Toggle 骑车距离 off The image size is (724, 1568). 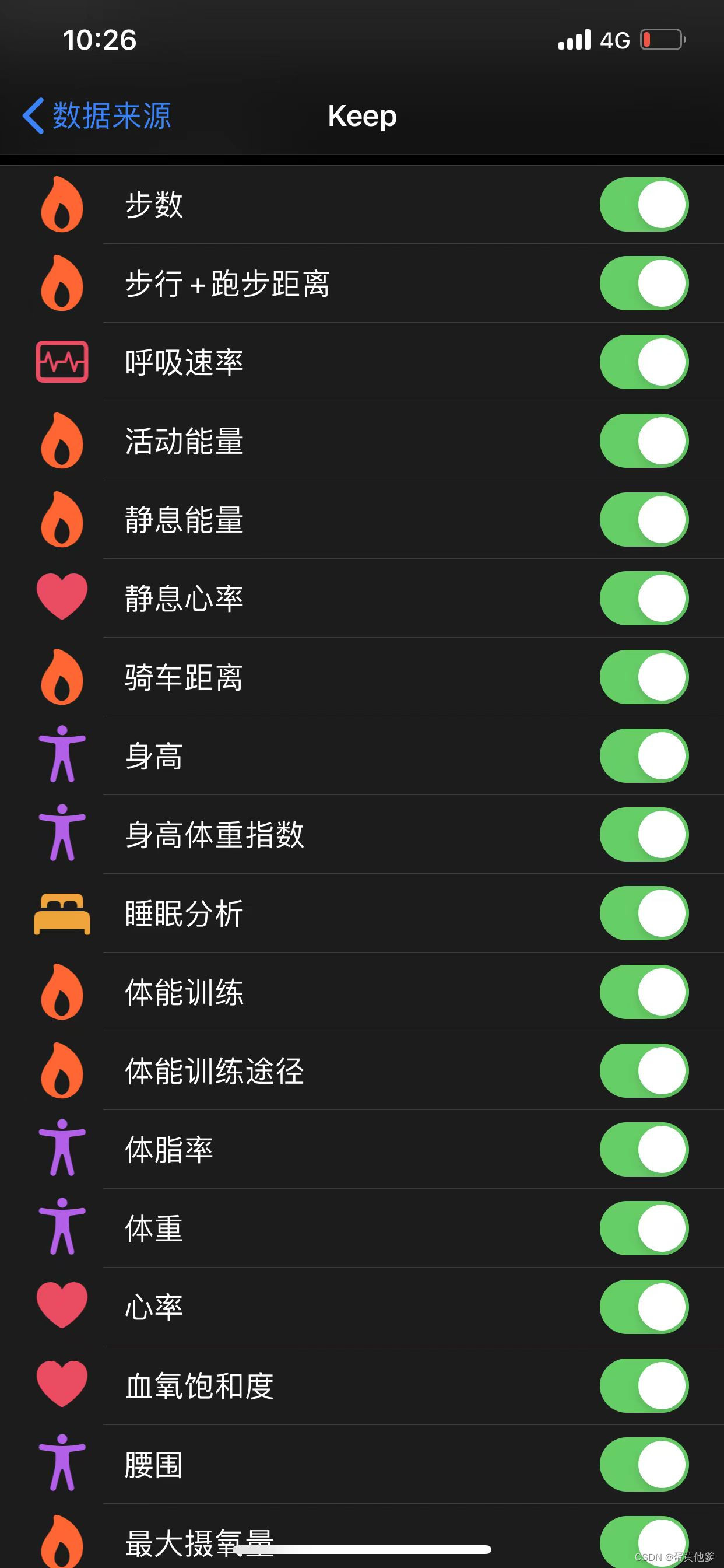point(644,677)
